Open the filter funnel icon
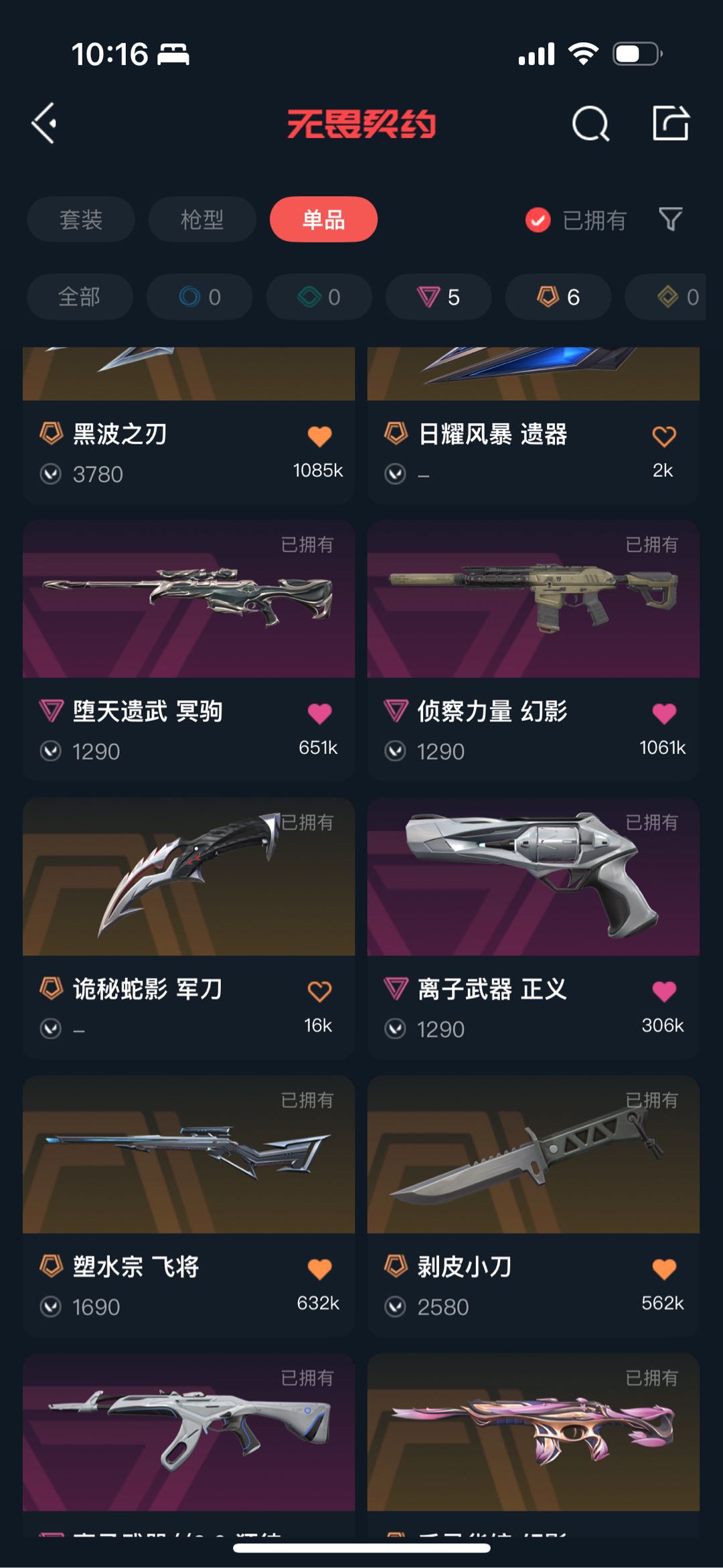Viewport: 723px width, 1568px height. (x=671, y=219)
